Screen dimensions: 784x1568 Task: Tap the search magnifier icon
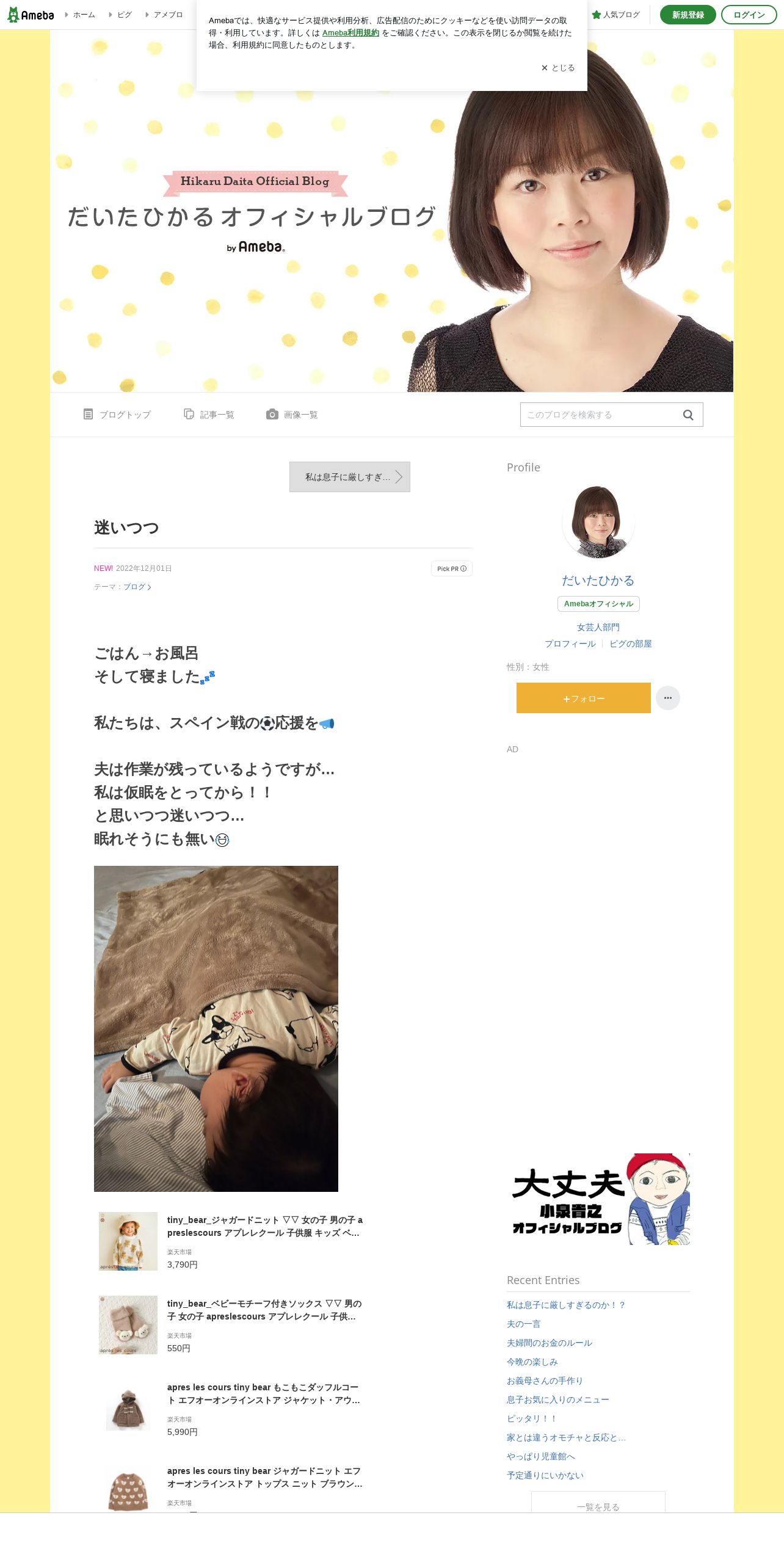[x=688, y=415]
